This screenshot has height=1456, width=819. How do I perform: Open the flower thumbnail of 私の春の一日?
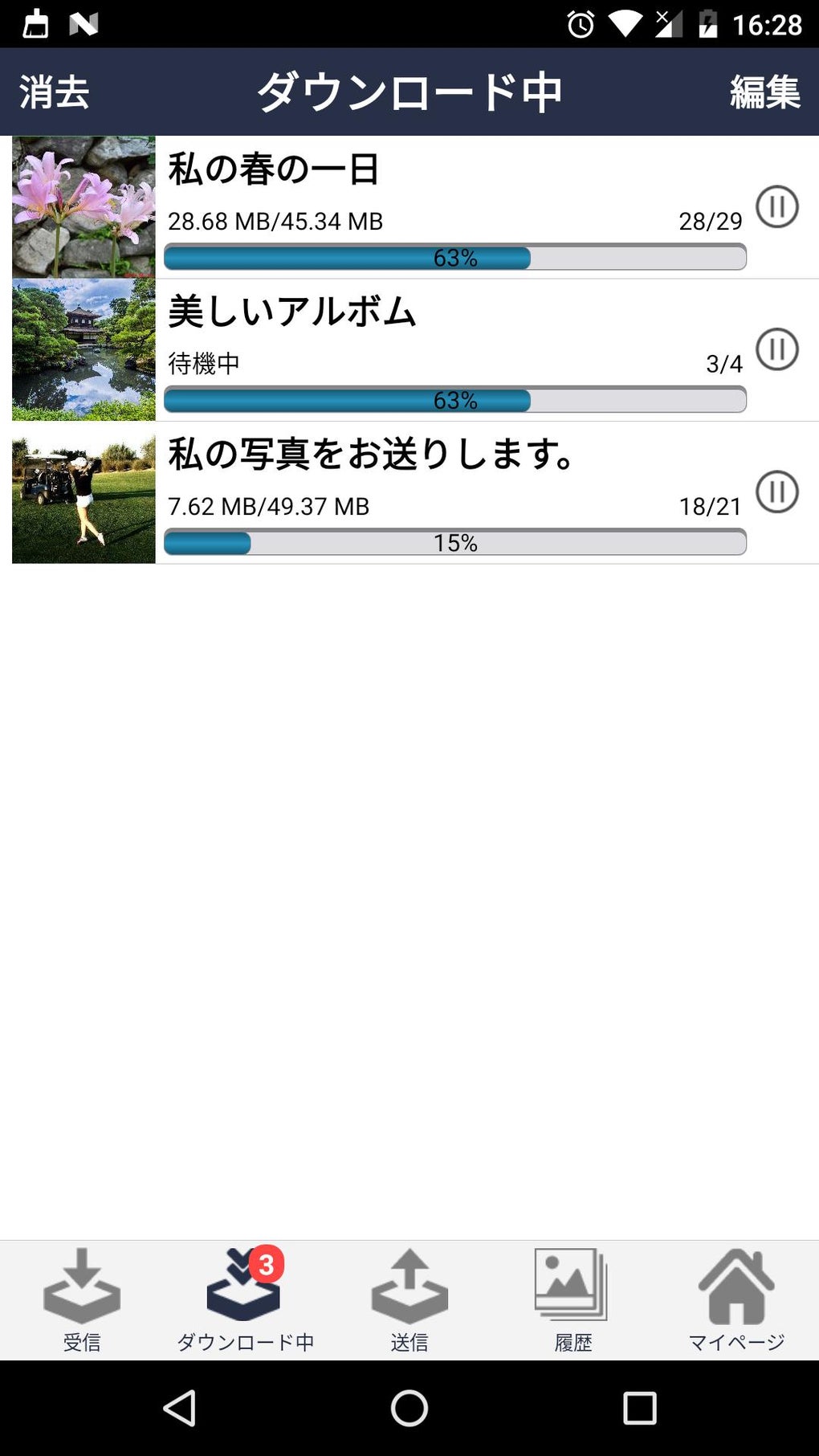tap(84, 206)
